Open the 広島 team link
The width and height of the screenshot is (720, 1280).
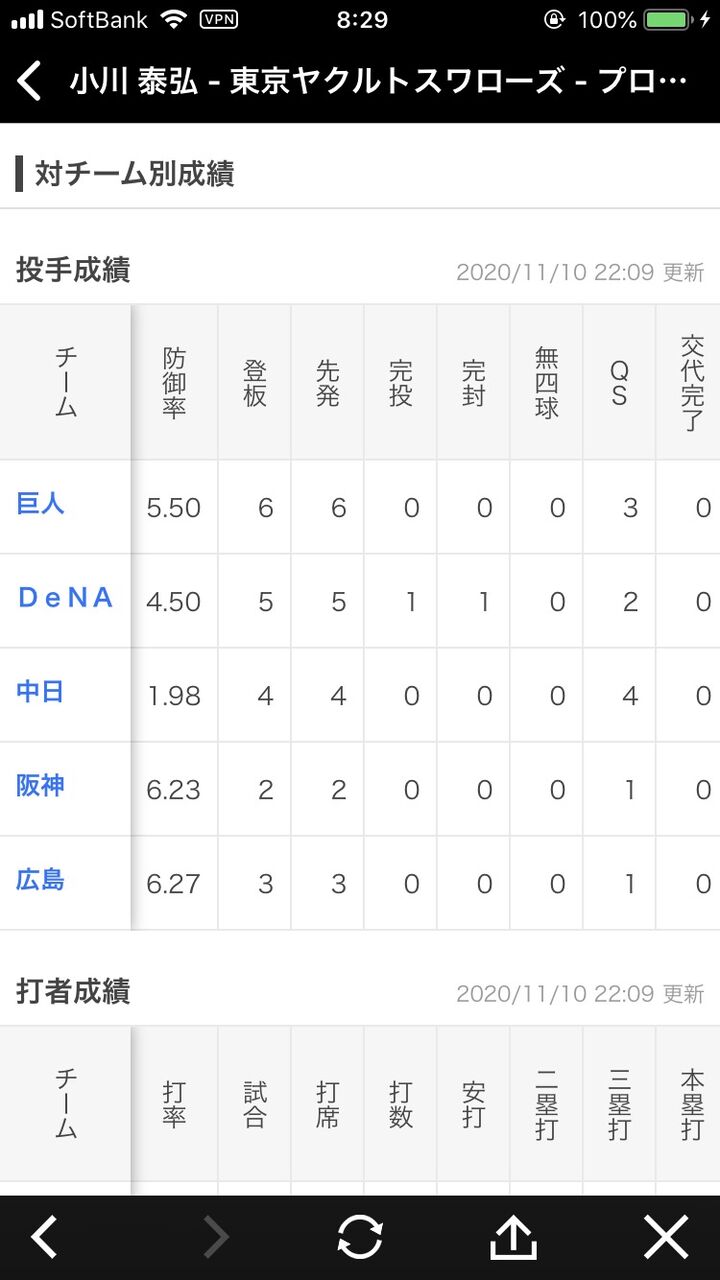click(x=41, y=879)
